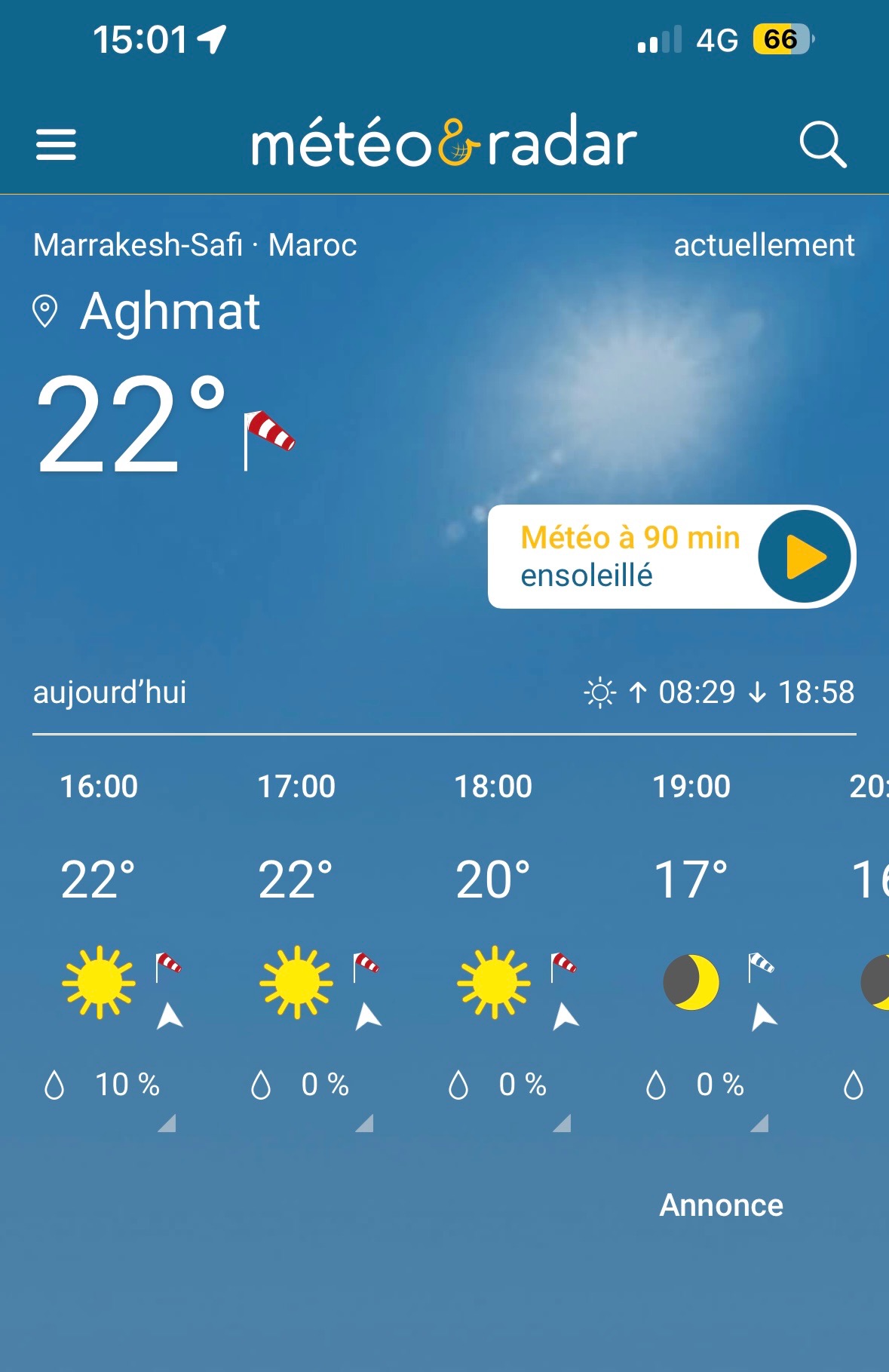889x1372 pixels.
Task: Expand the 19:00 hourly forecast
Action: click(x=760, y=1123)
